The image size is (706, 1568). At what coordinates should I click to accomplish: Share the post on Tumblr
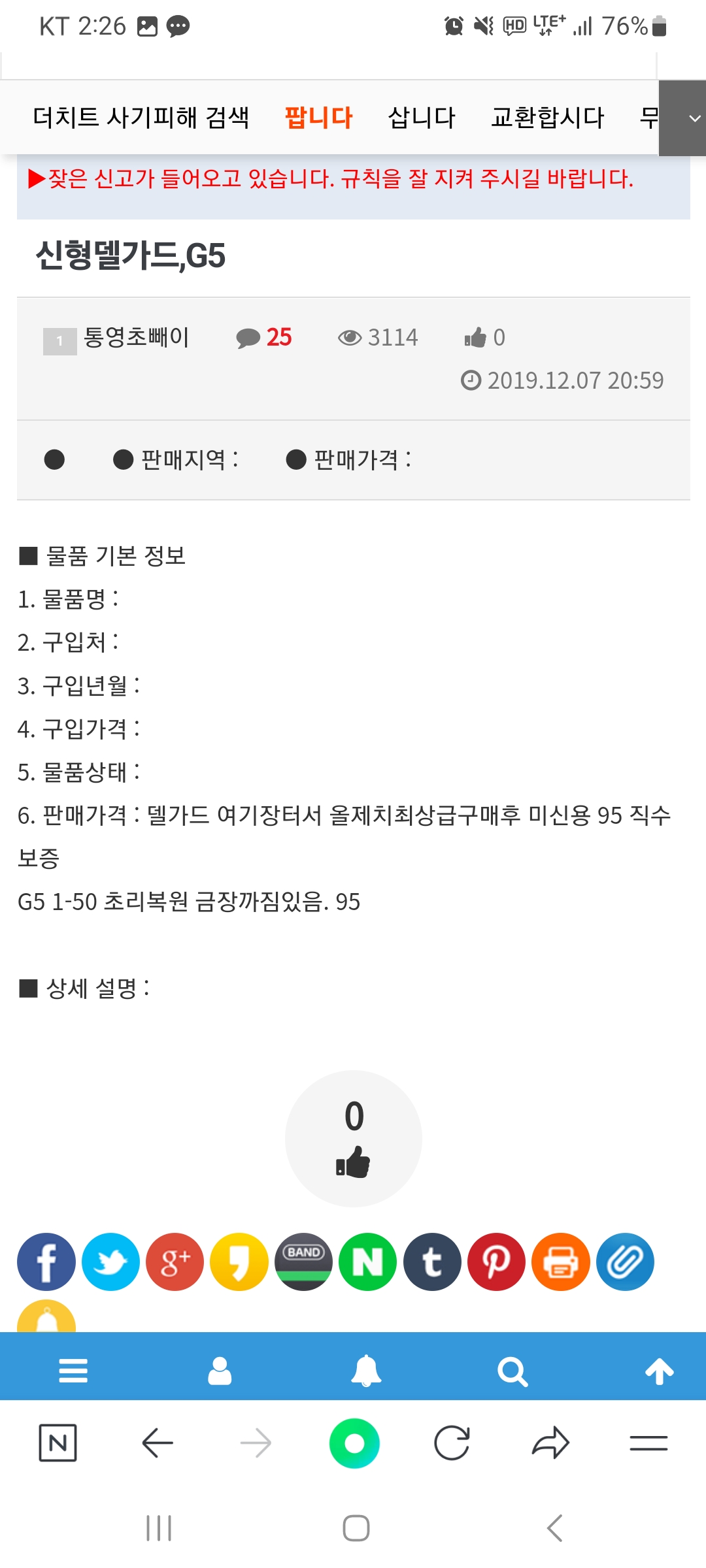(x=432, y=1262)
